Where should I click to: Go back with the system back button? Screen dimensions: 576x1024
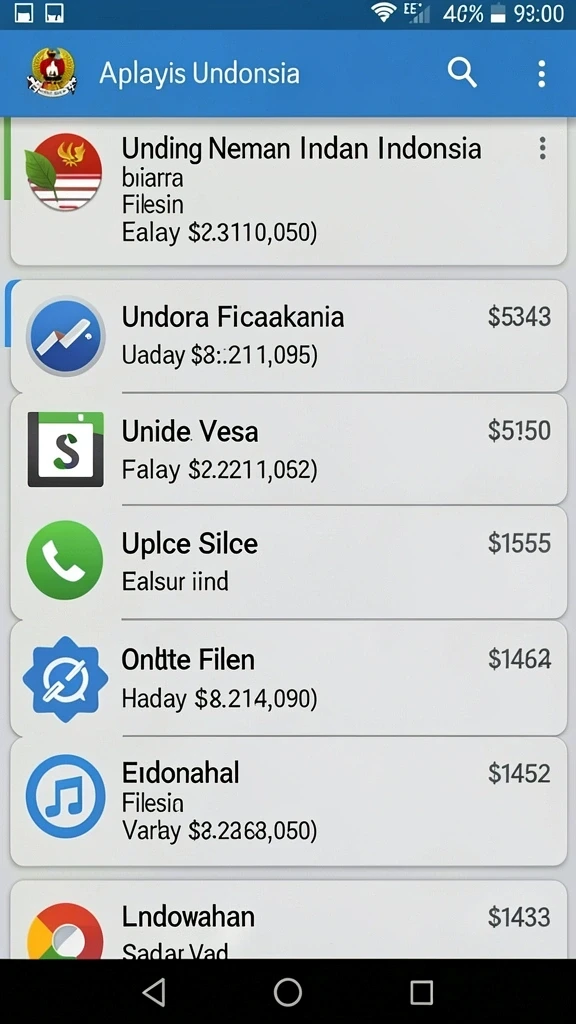[154, 993]
